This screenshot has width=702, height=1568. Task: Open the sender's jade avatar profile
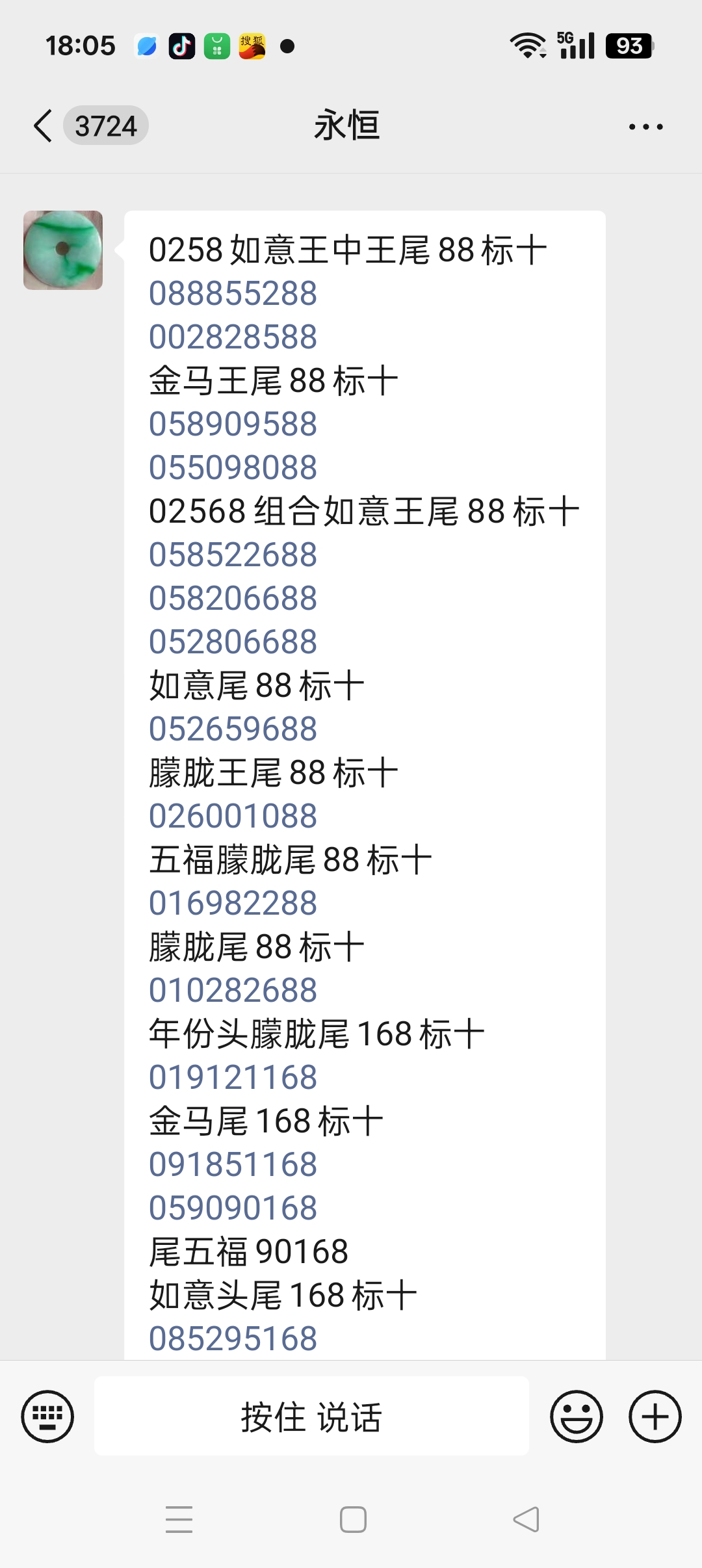point(63,250)
